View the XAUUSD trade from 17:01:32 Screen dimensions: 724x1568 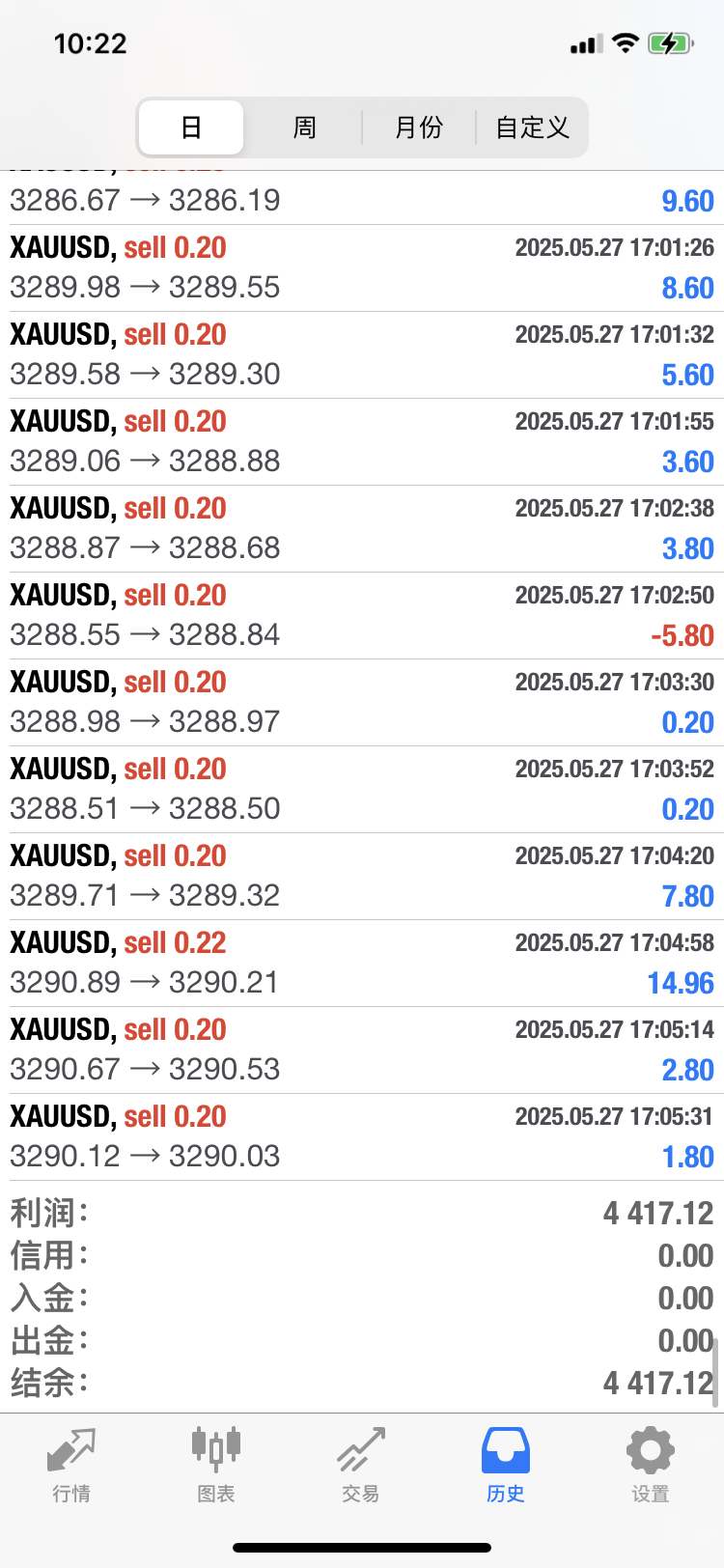pyautogui.click(x=362, y=354)
